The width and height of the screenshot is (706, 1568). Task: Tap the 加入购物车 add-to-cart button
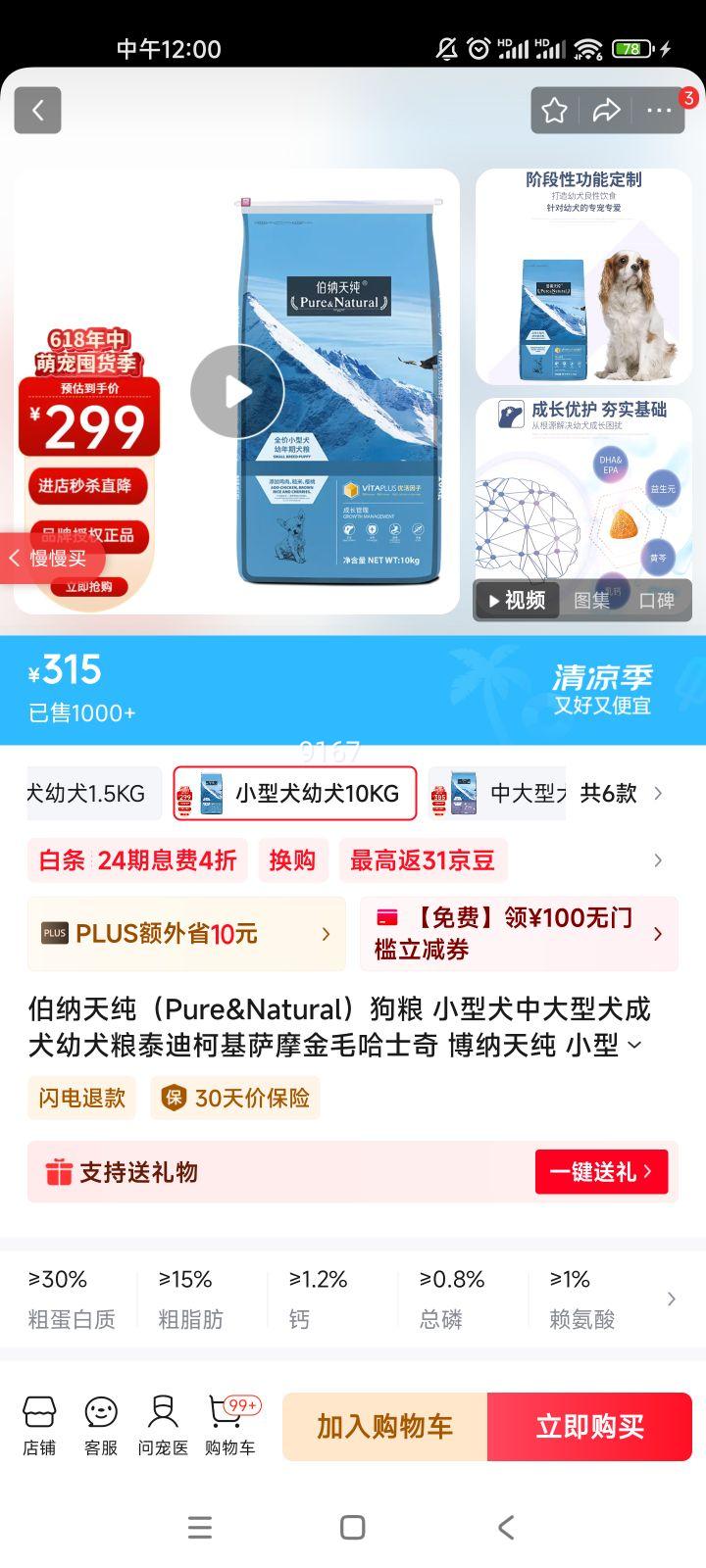[x=384, y=1427]
